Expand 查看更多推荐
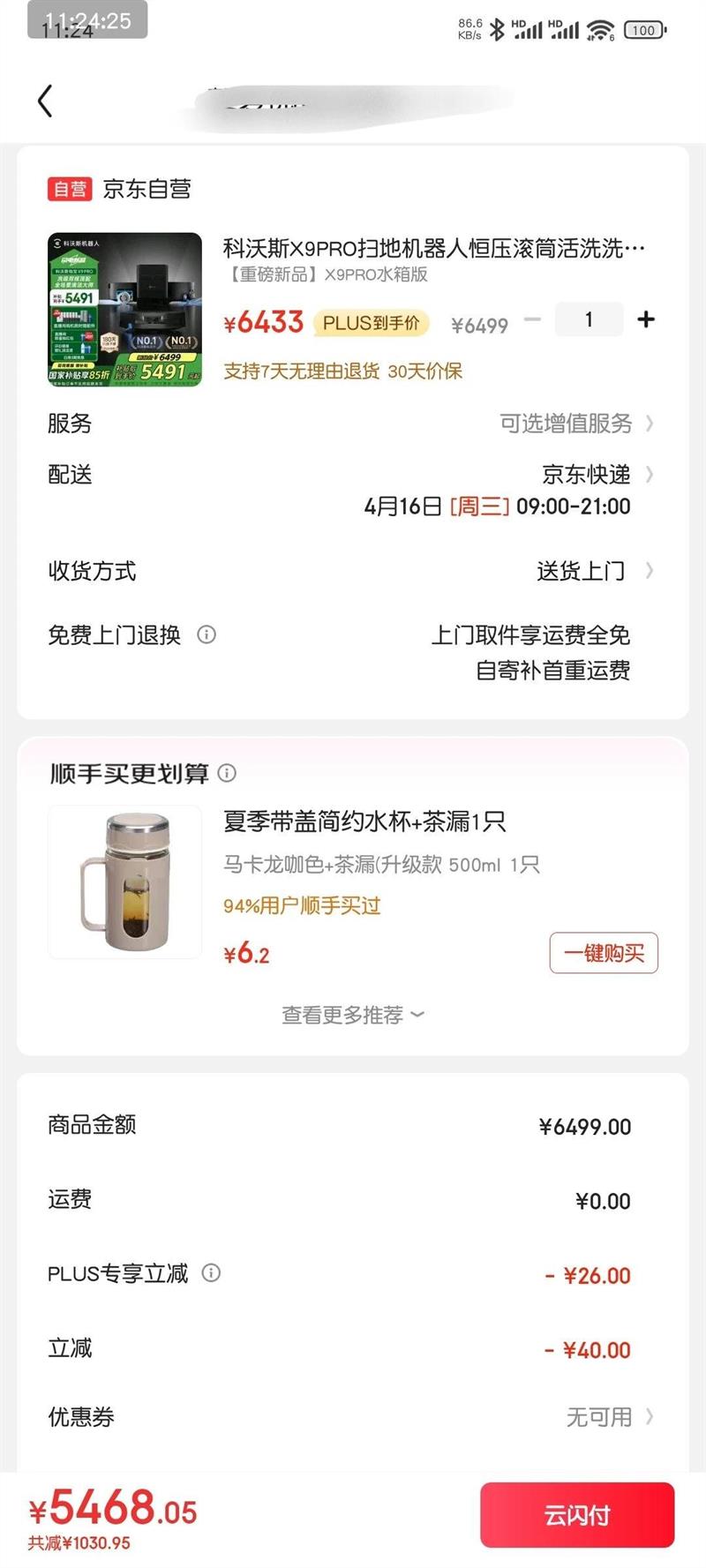This screenshot has width=706, height=1568. click(x=352, y=1015)
